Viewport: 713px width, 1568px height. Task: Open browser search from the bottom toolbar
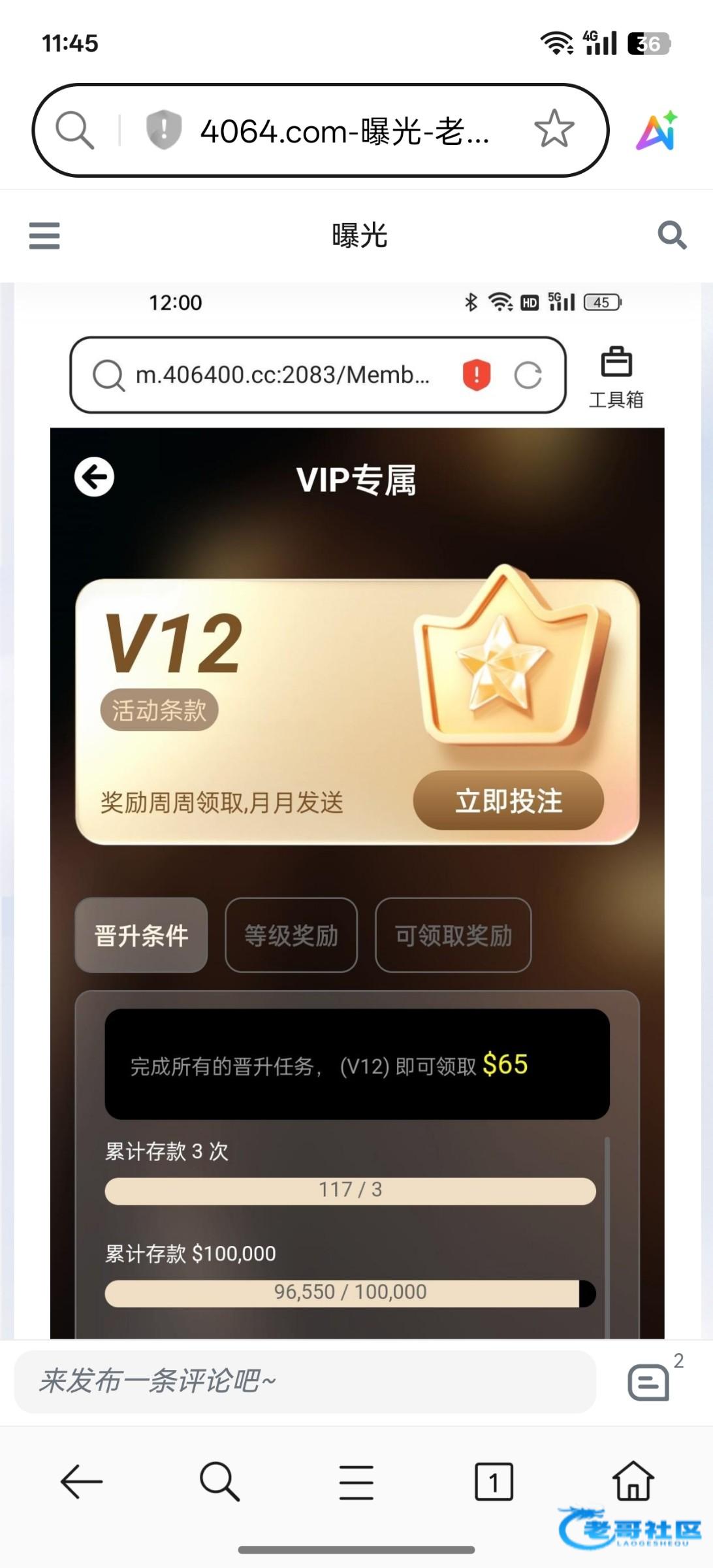click(219, 1481)
